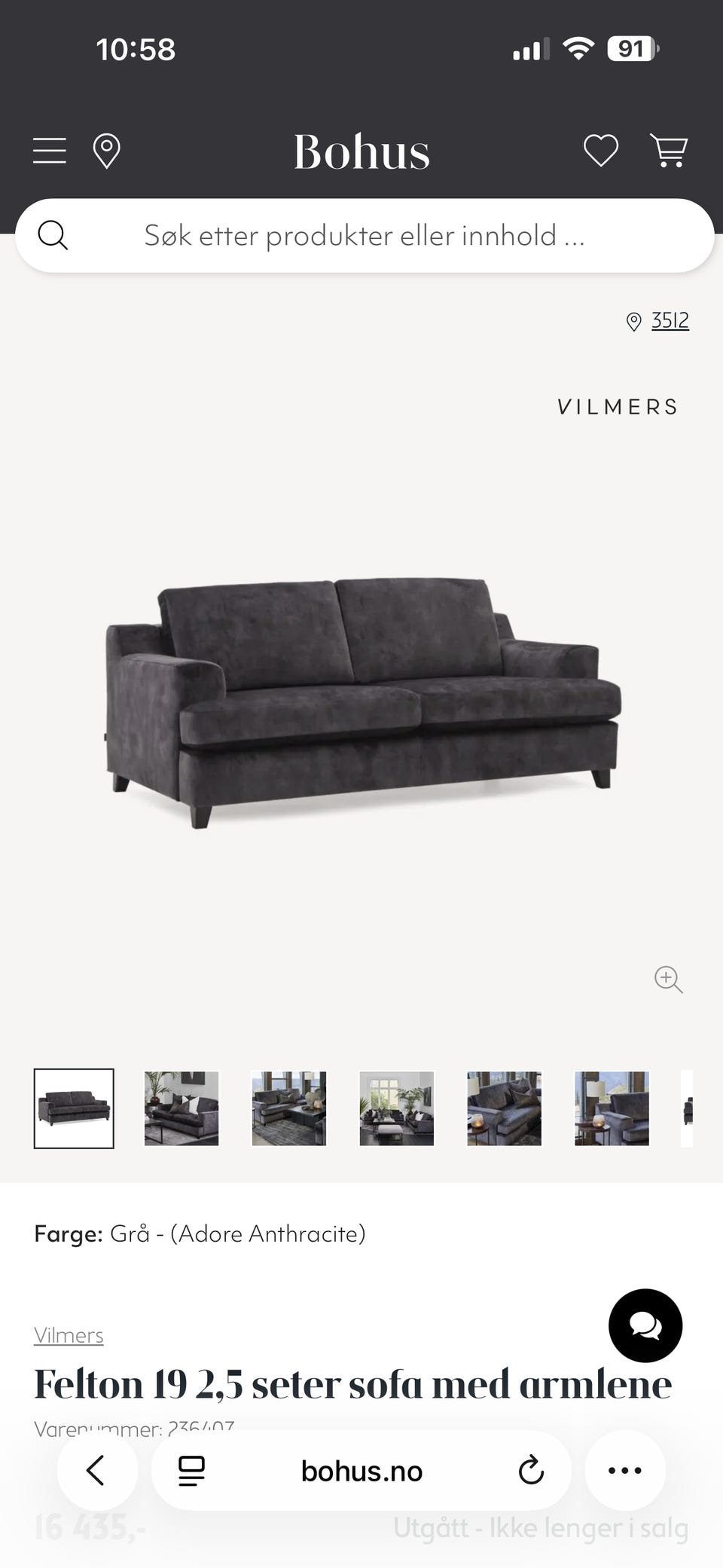Open the favorites heart icon

601,151
